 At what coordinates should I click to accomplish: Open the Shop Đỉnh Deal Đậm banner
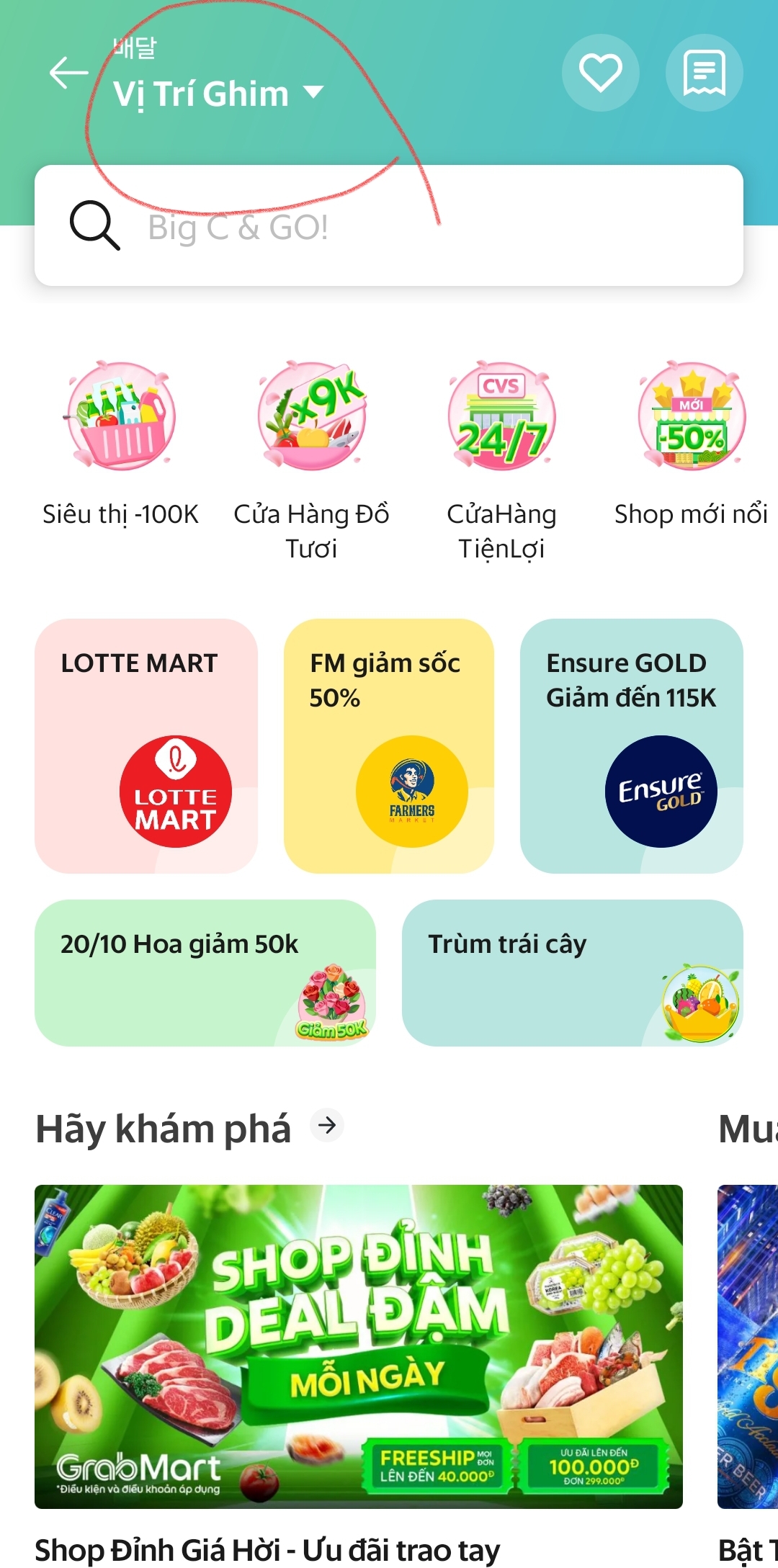(x=359, y=1345)
